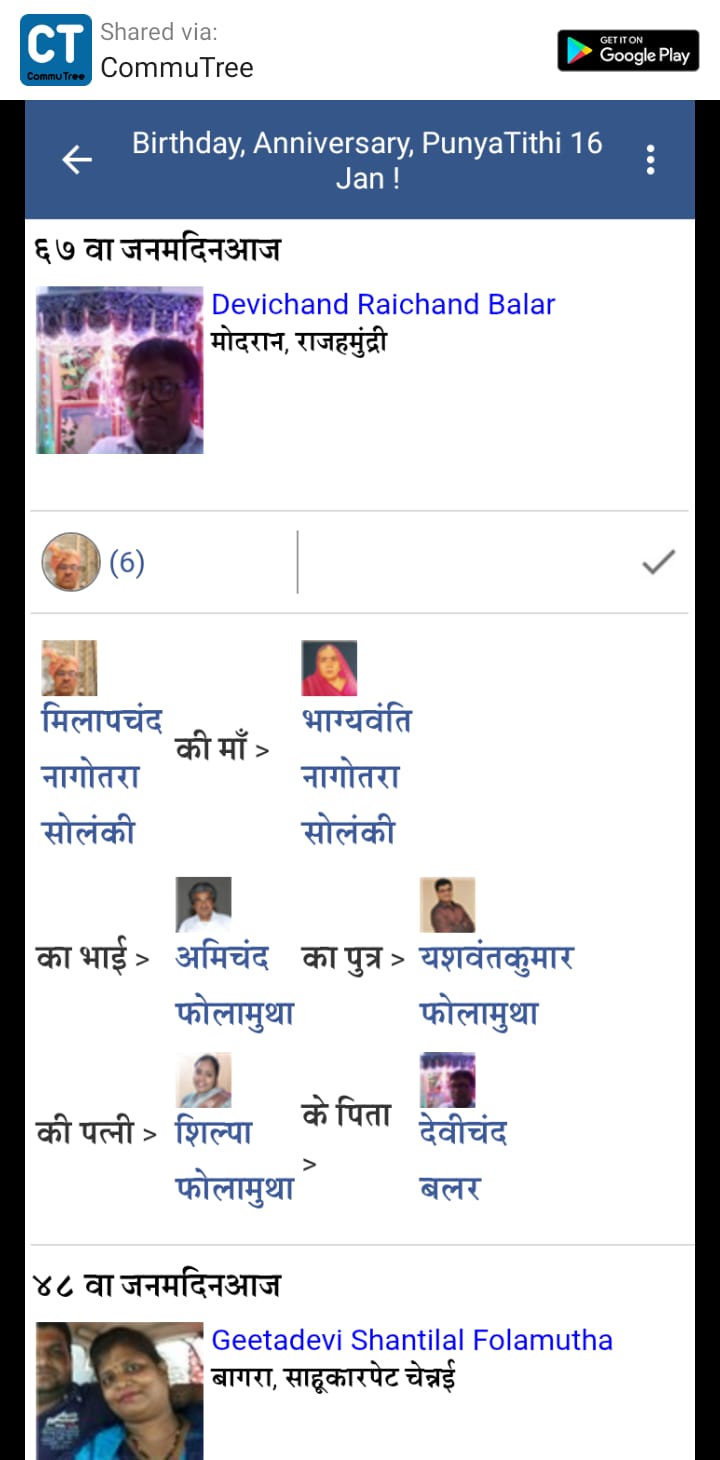Open Devichand Raichand Balar's profile link
Viewport: 720px width, 1460px height.
(x=386, y=304)
